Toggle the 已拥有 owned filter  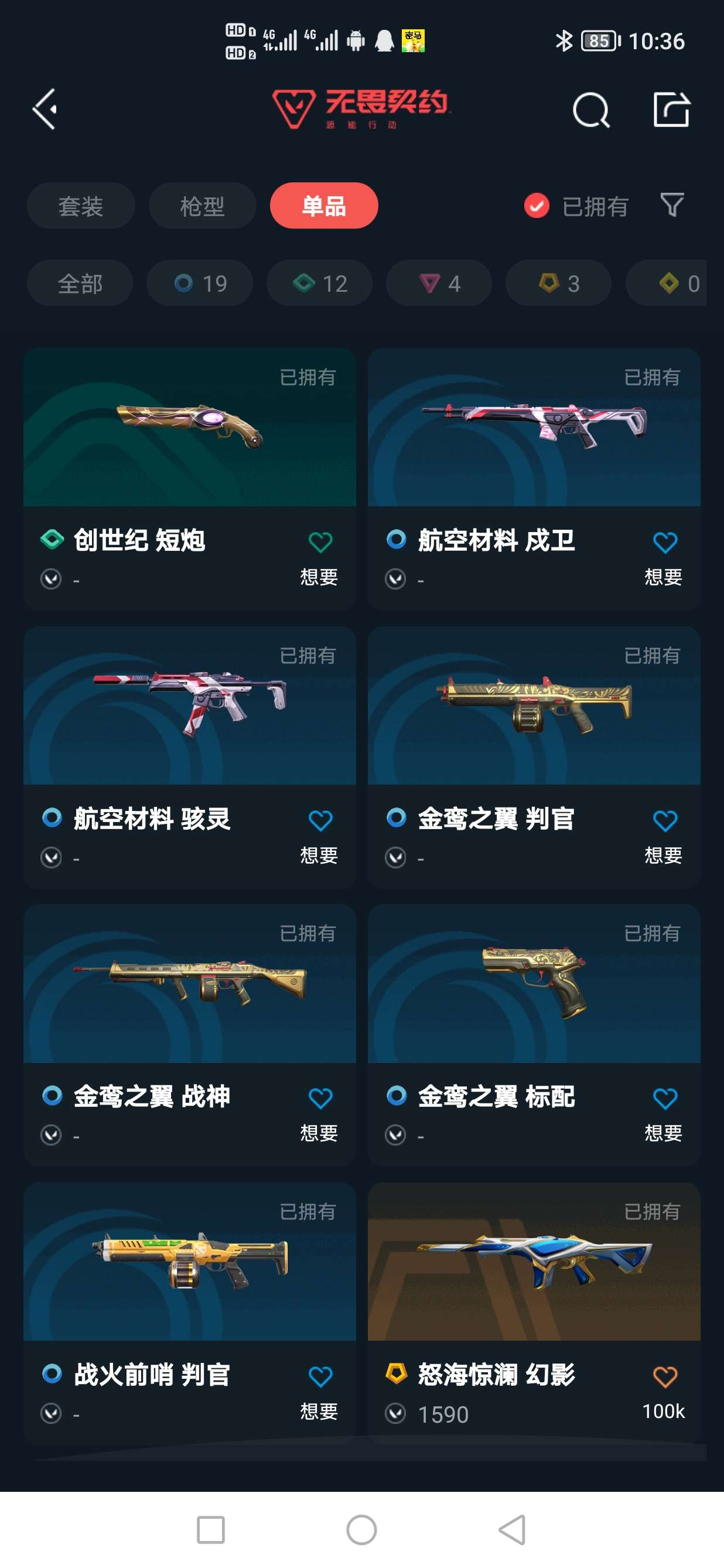pyautogui.click(x=575, y=206)
